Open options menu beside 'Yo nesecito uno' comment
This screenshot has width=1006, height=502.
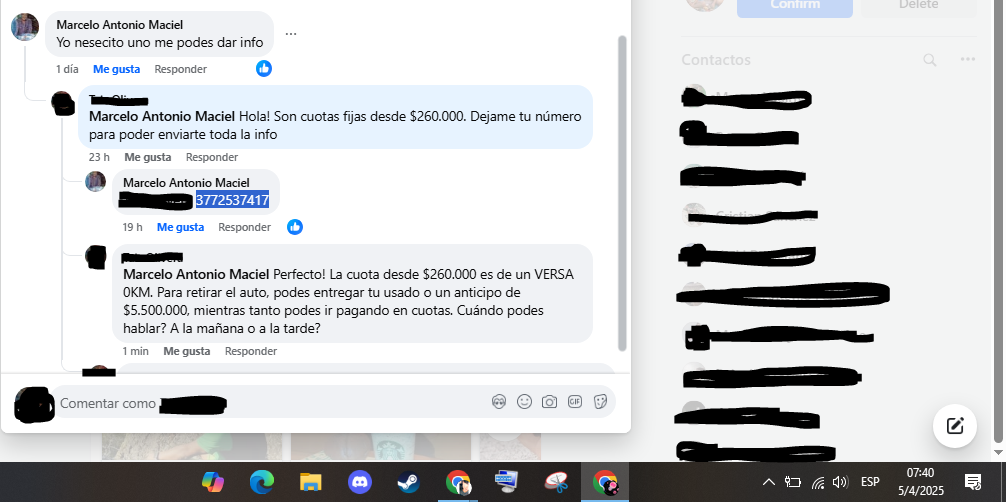coord(291,33)
